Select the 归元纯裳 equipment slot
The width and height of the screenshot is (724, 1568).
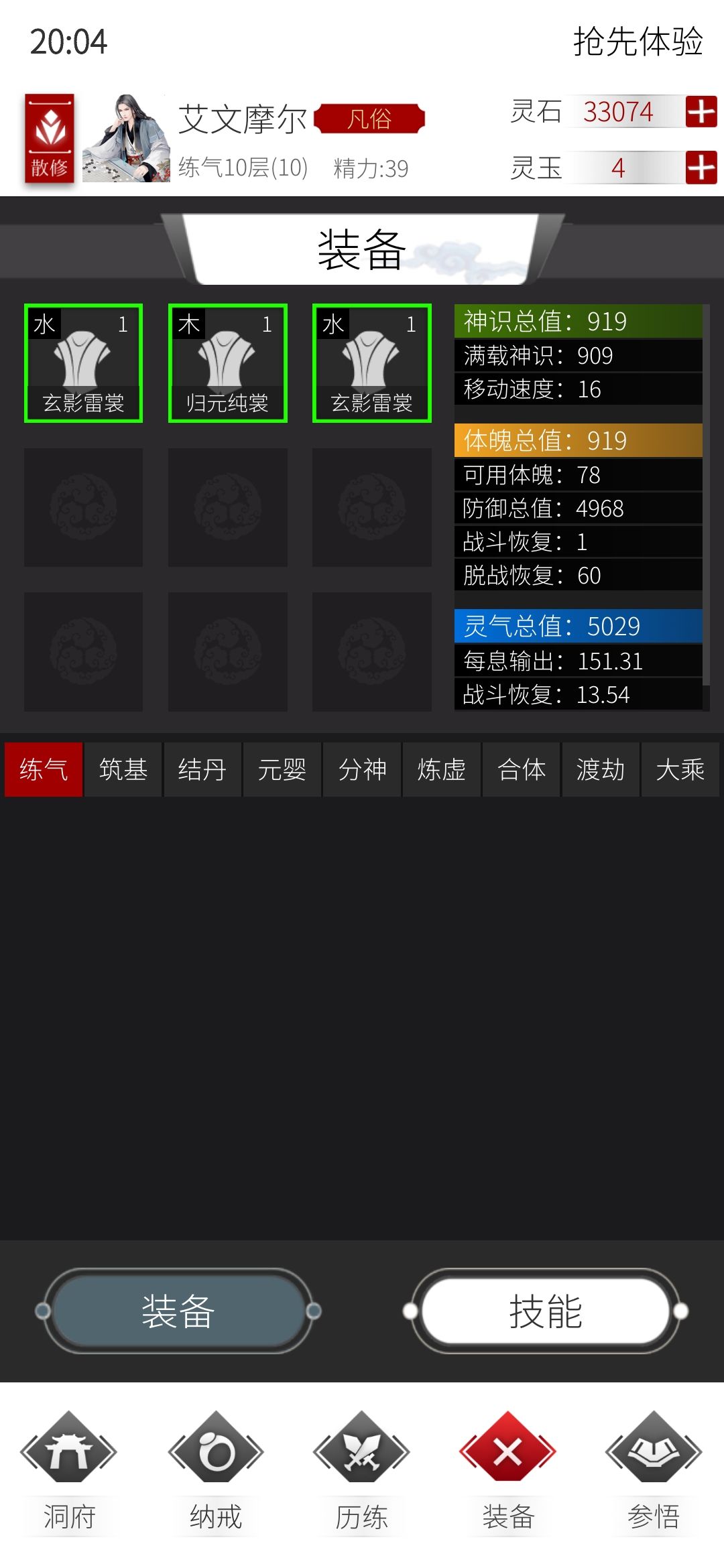pos(227,363)
